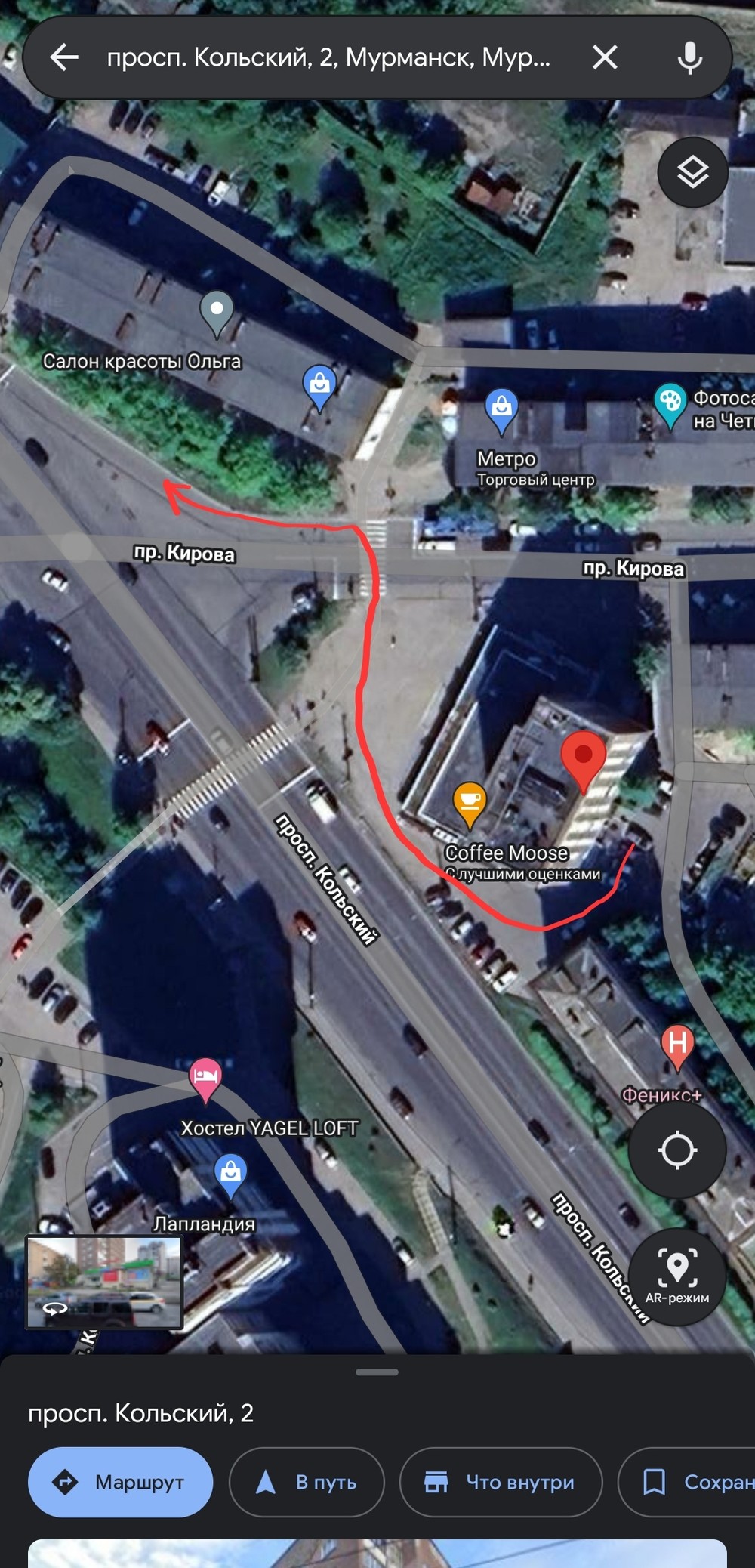Open the Что внутри chip

501,1482
